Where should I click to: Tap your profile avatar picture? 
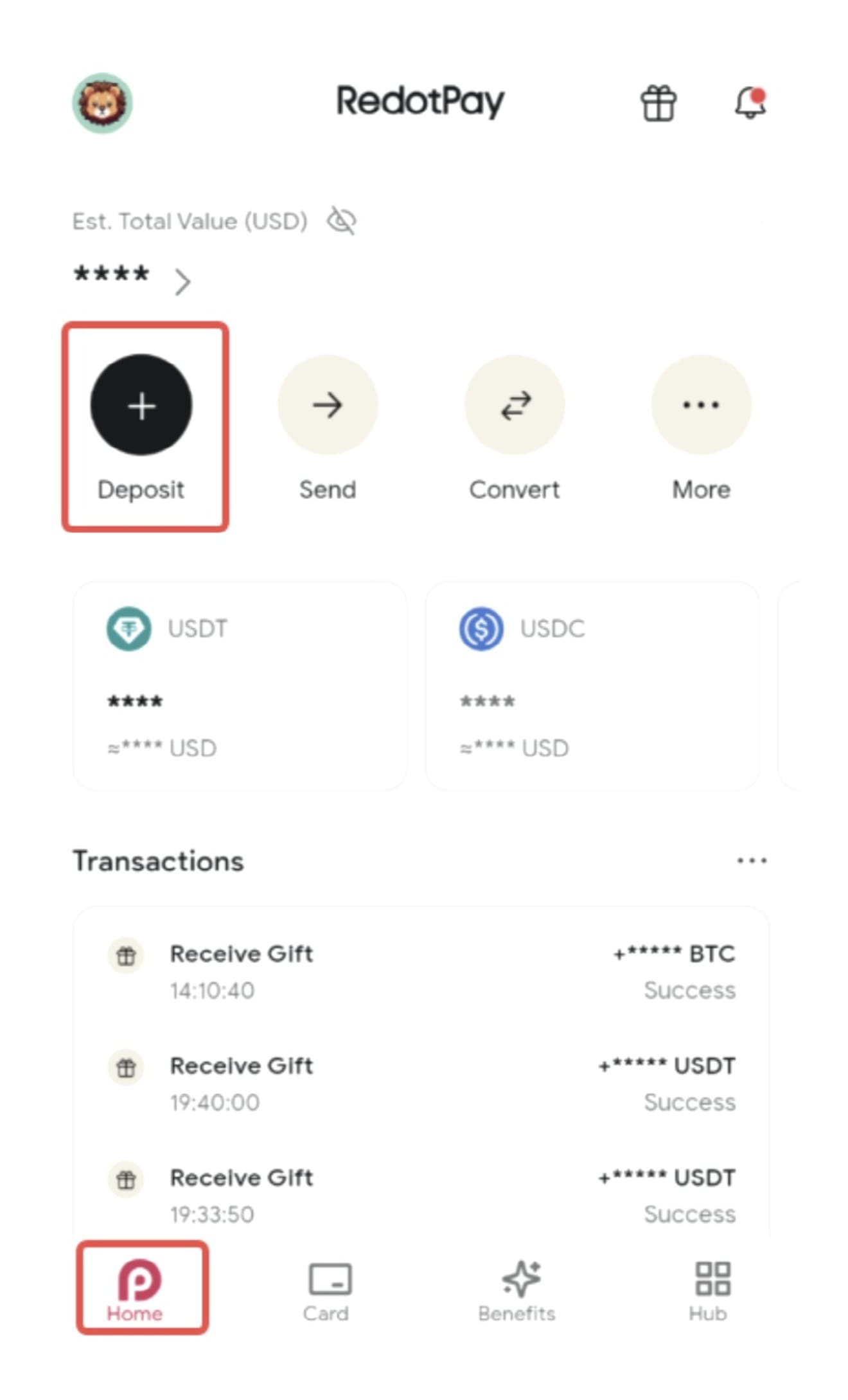[103, 102]
